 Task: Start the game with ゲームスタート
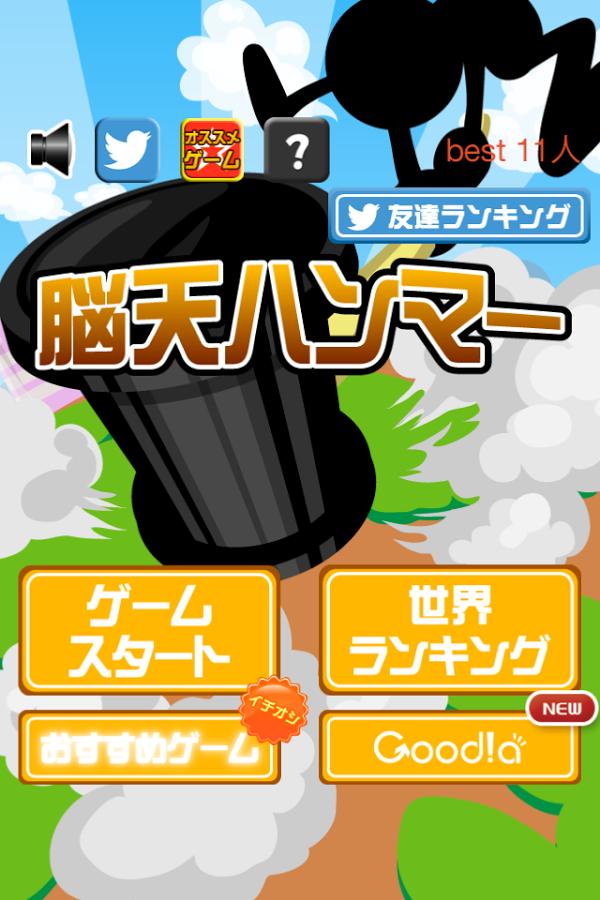[x=150, y=629]
